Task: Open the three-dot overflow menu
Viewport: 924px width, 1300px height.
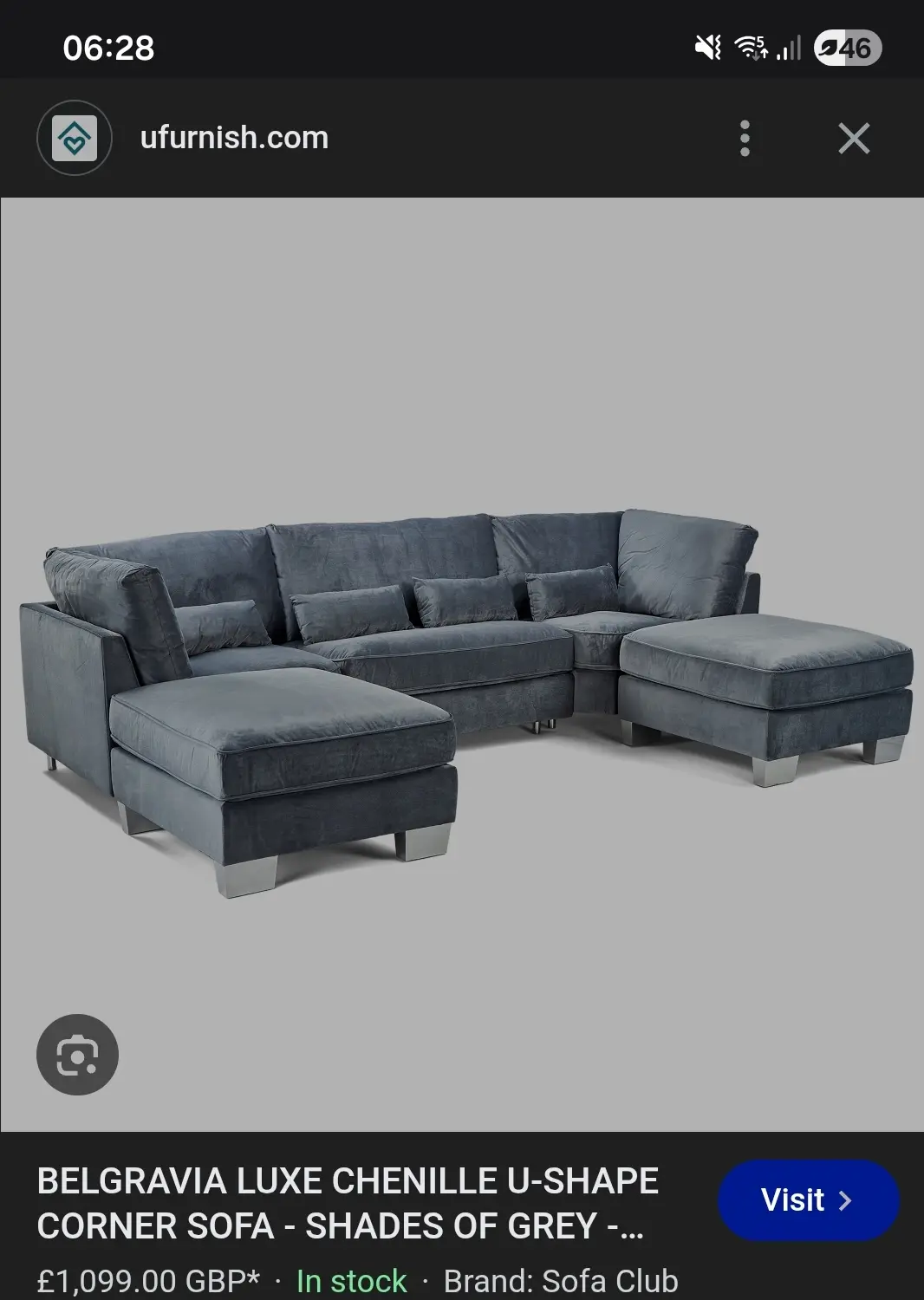Action: pyautogui.click(x=745, y=139)
